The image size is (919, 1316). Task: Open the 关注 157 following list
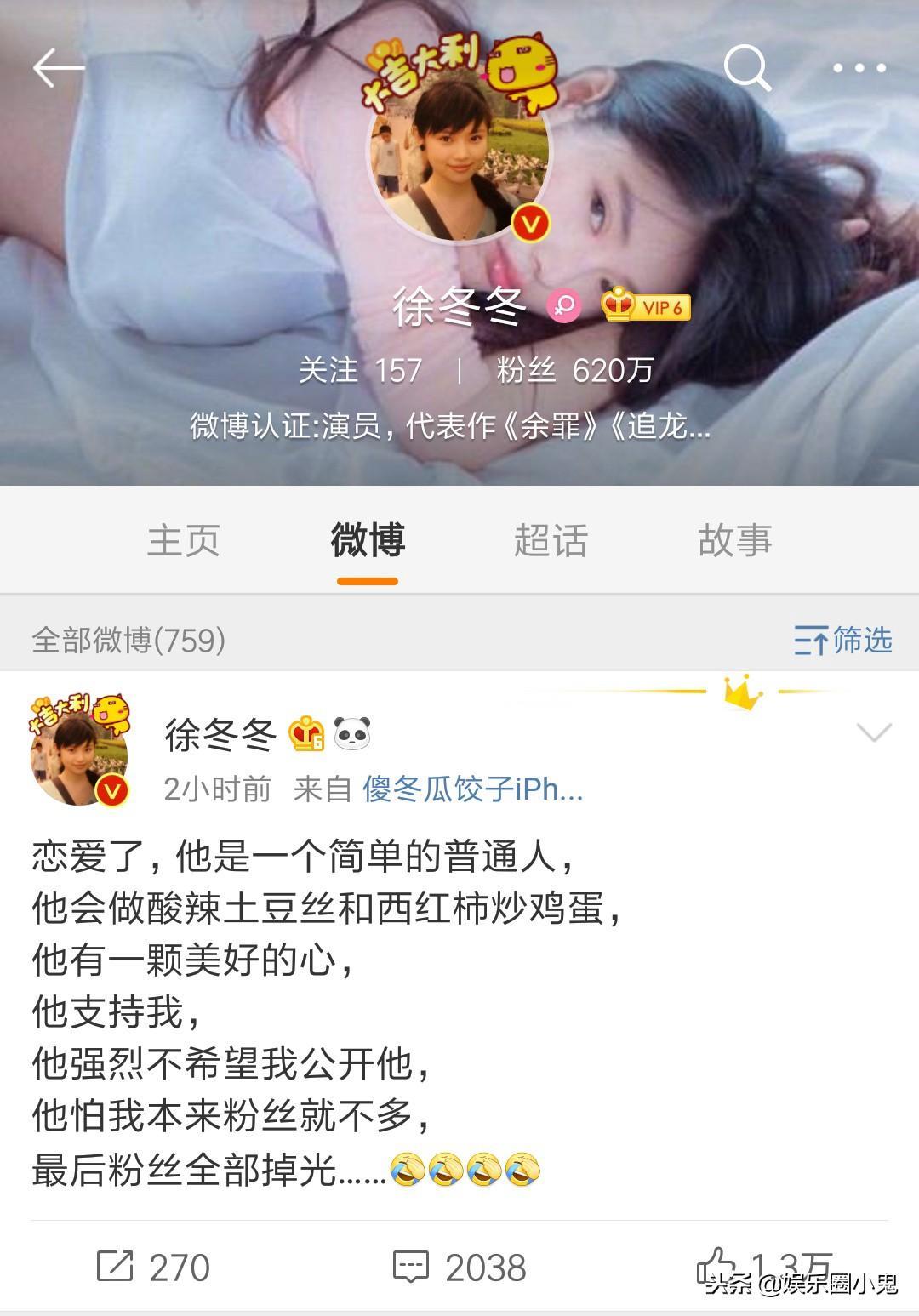tap(360, 370)
